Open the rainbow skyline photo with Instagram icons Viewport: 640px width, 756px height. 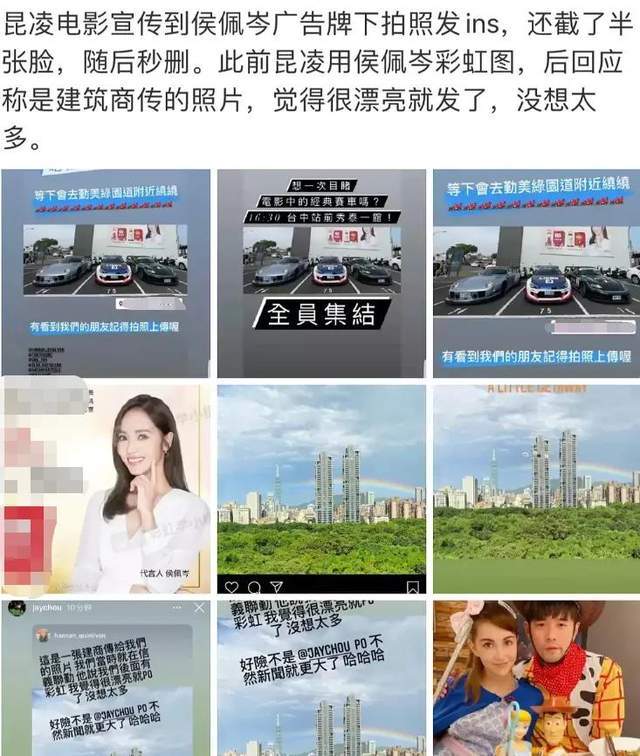321,488
